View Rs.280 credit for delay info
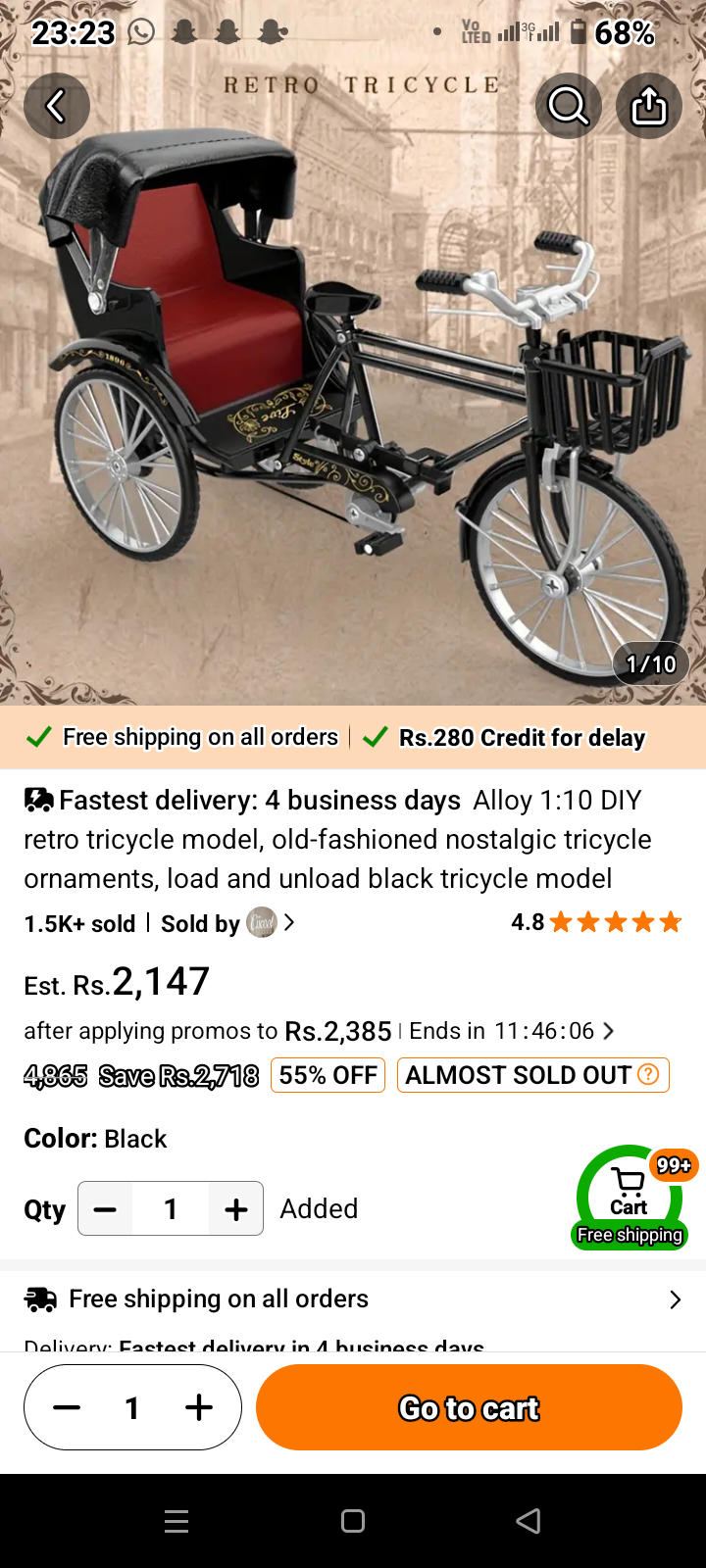 click(521, 738)
